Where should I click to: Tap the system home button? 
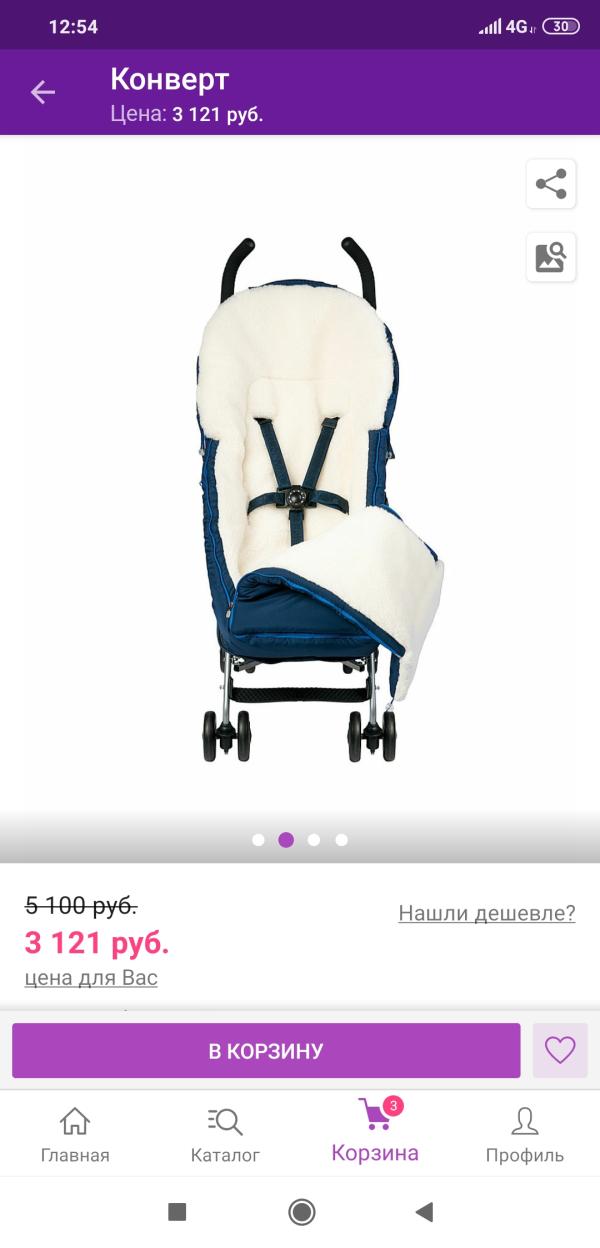tap(301, 1212)
